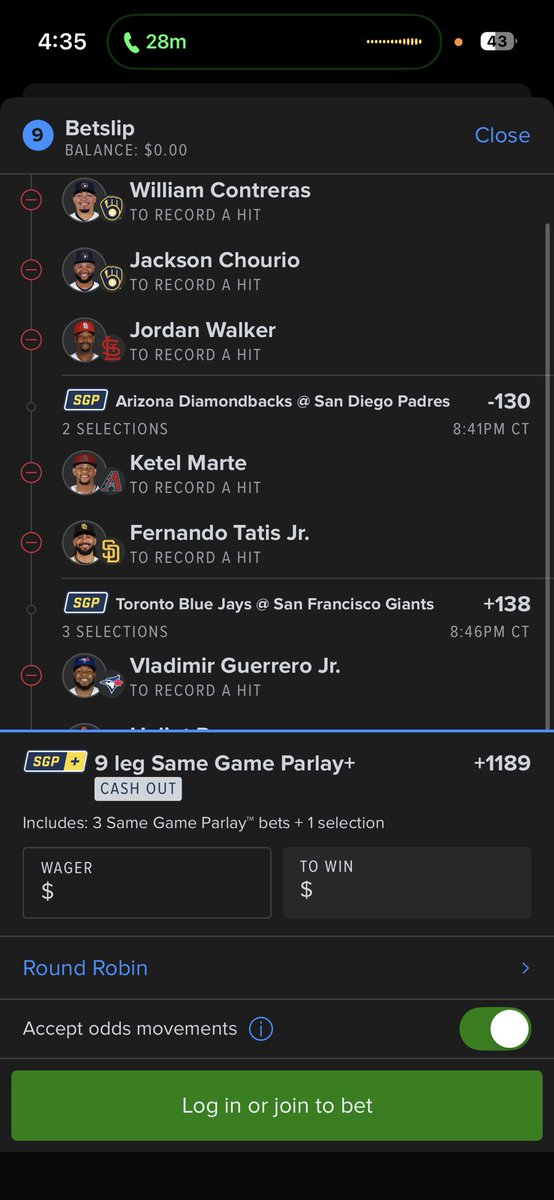Remove Jordan Walker hit selection
Viewport: 554px width, 1200px height.
click(32, 340)
